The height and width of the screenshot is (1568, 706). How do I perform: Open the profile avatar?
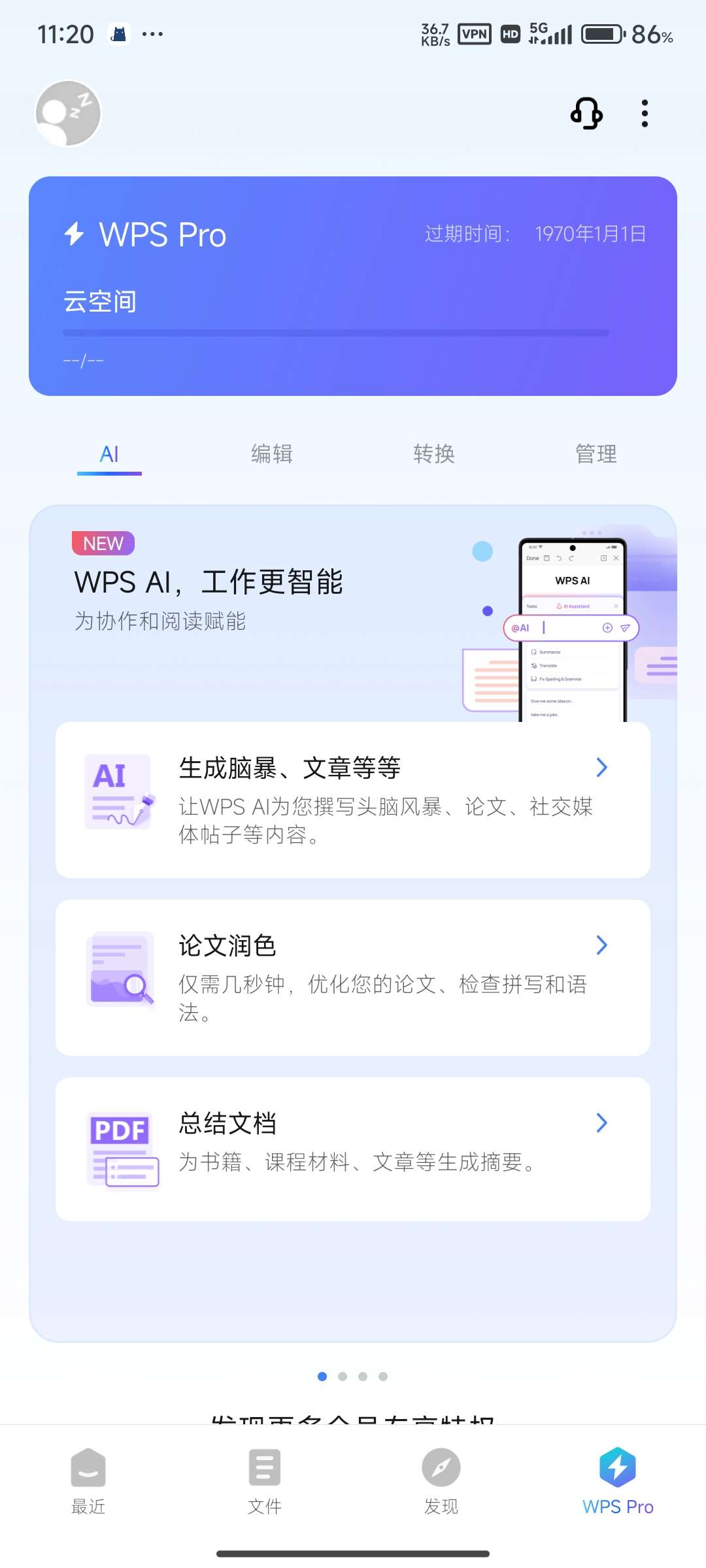[68, 114]
